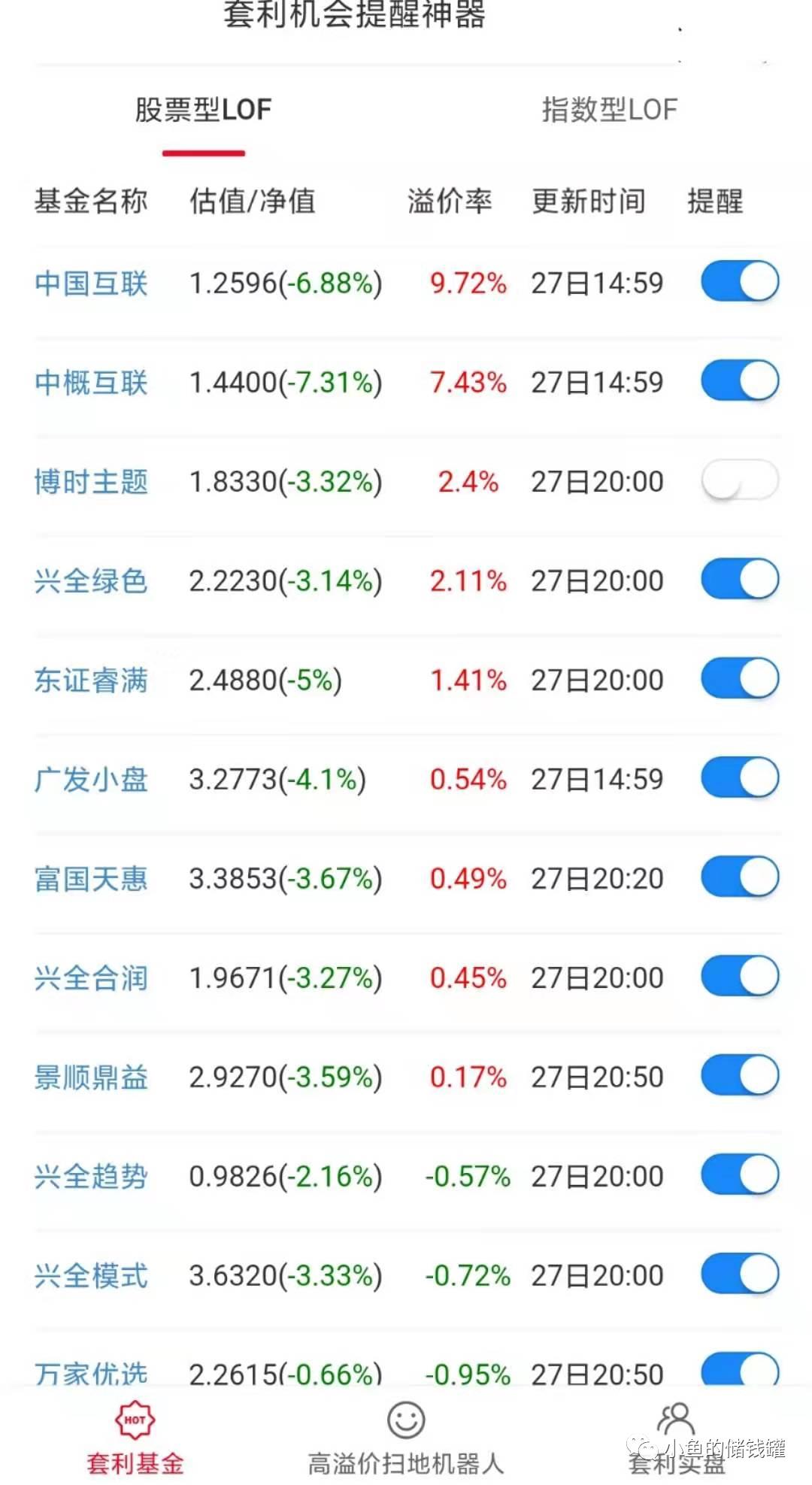This screenshot has height=1485, width=812.
Task: Turn off the reminder switch for 兴全趋势
Action: tap(739, 1175)
